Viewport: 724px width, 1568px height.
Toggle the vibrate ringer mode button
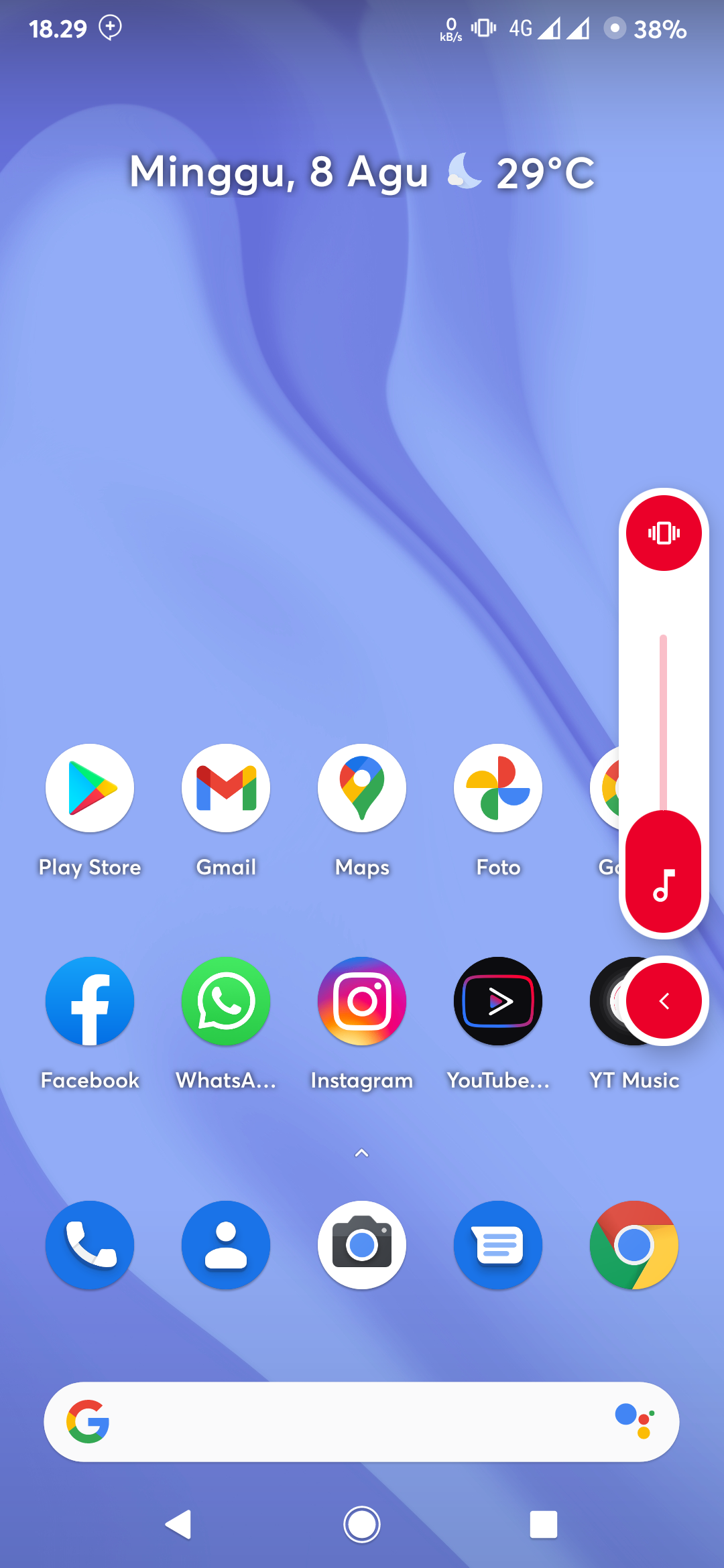(x=664, y=533)
